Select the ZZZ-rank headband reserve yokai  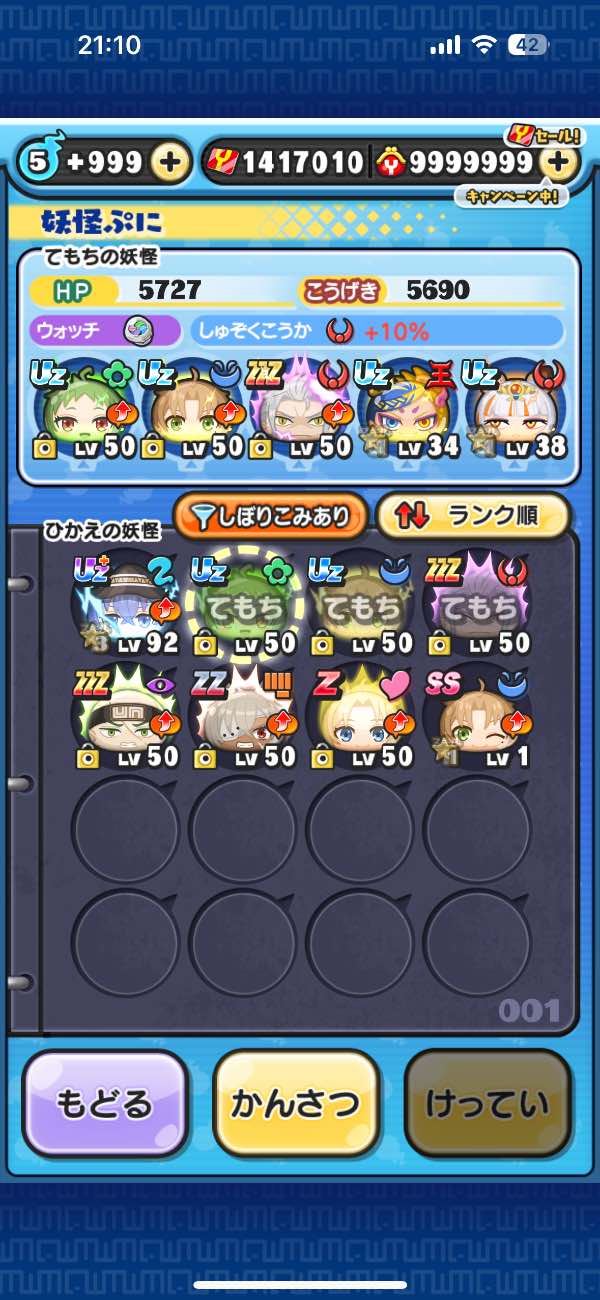tap(124, 715)
